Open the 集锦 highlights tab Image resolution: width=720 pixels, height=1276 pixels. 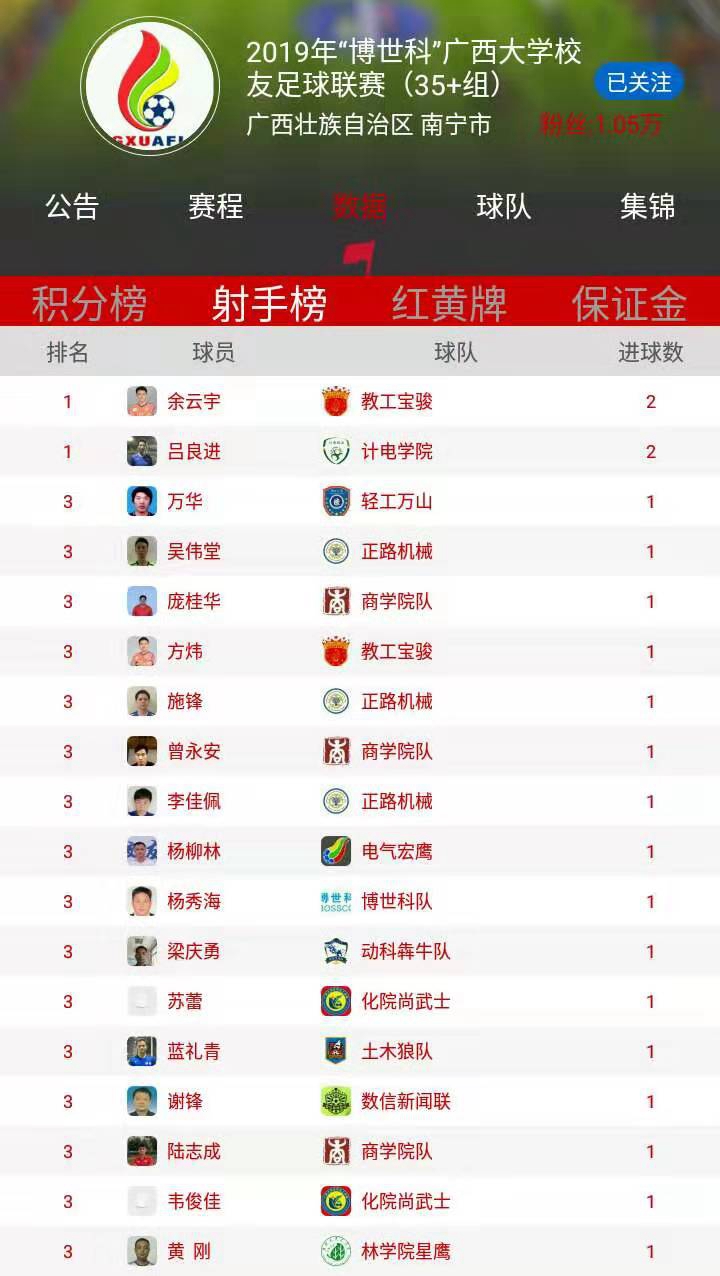point(648,207)
